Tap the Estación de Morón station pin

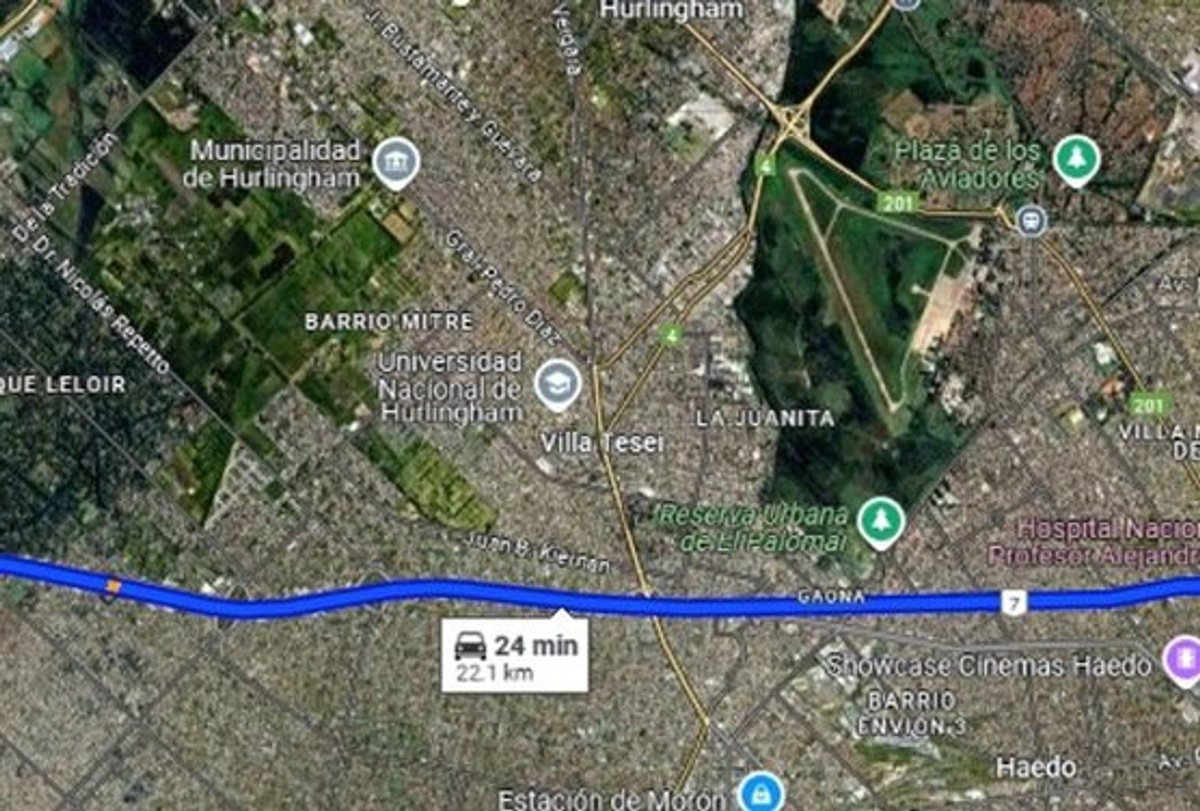pos(761,794)
